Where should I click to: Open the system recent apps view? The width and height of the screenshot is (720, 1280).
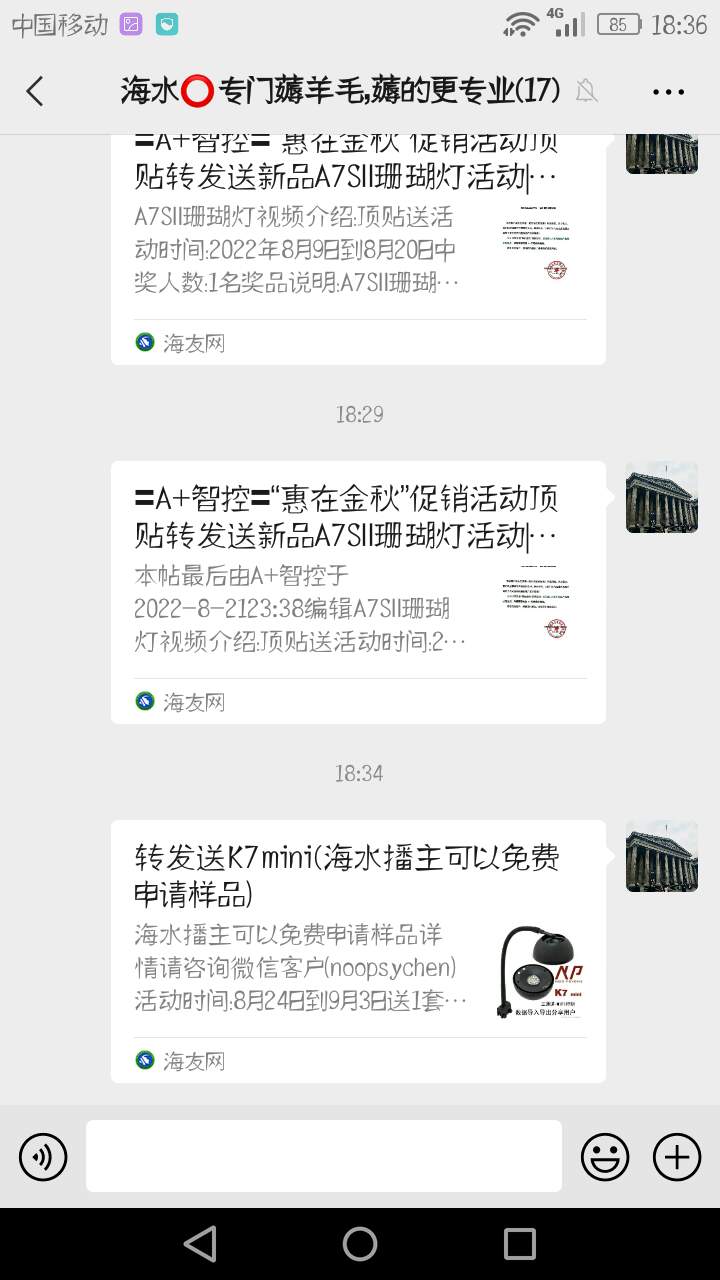(x=520, y=1244)
